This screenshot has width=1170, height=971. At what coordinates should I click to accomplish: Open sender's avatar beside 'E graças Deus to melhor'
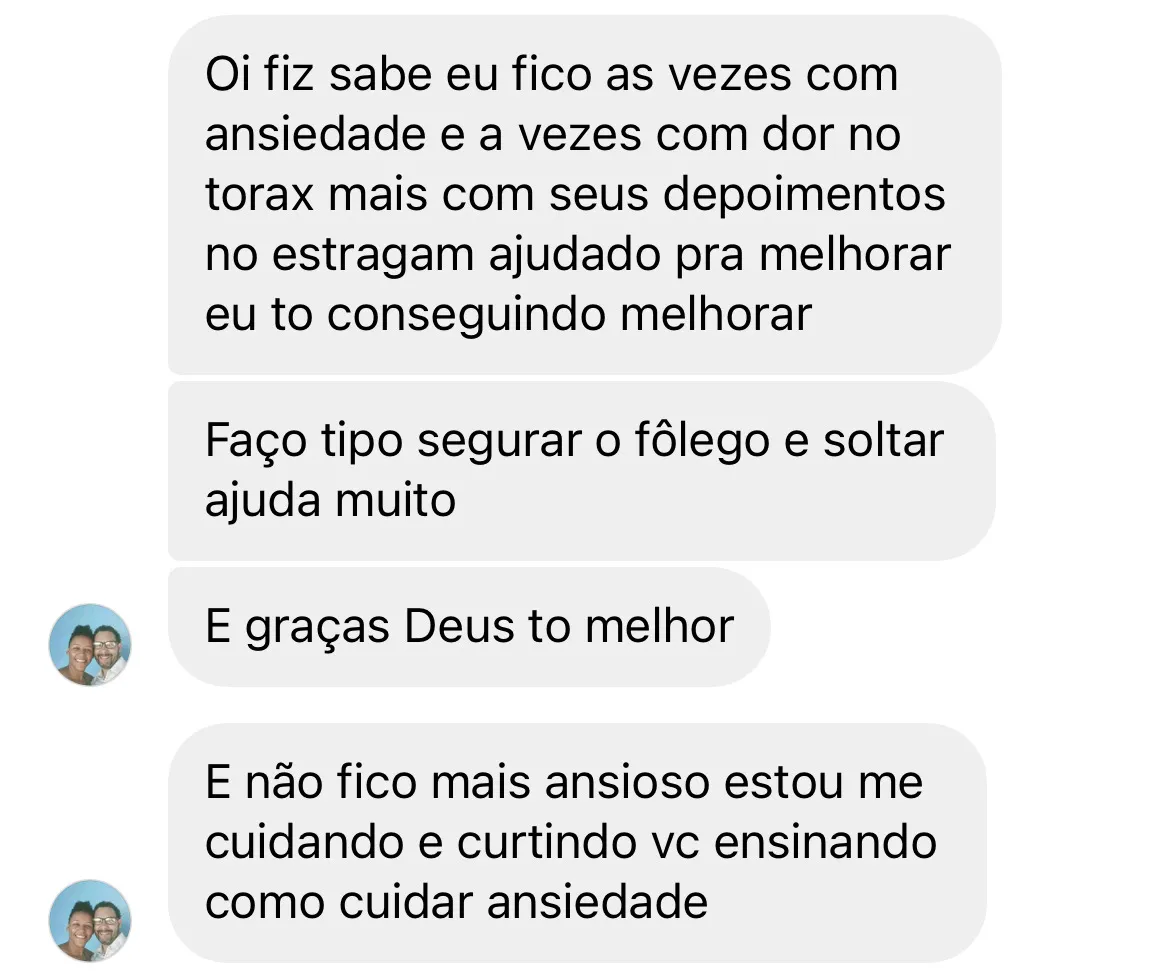[90, 644]
